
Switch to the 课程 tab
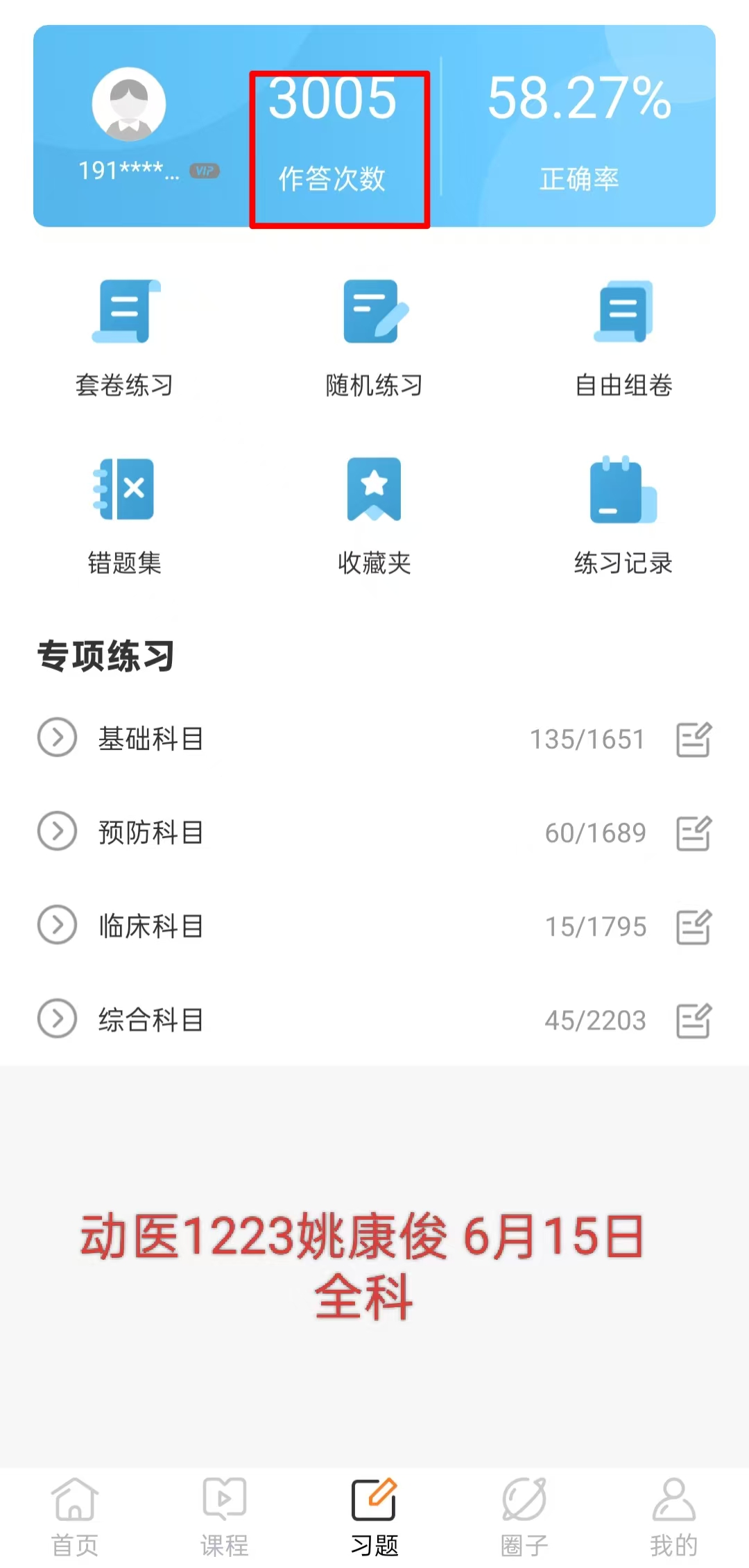click(x=224, y=1516)
